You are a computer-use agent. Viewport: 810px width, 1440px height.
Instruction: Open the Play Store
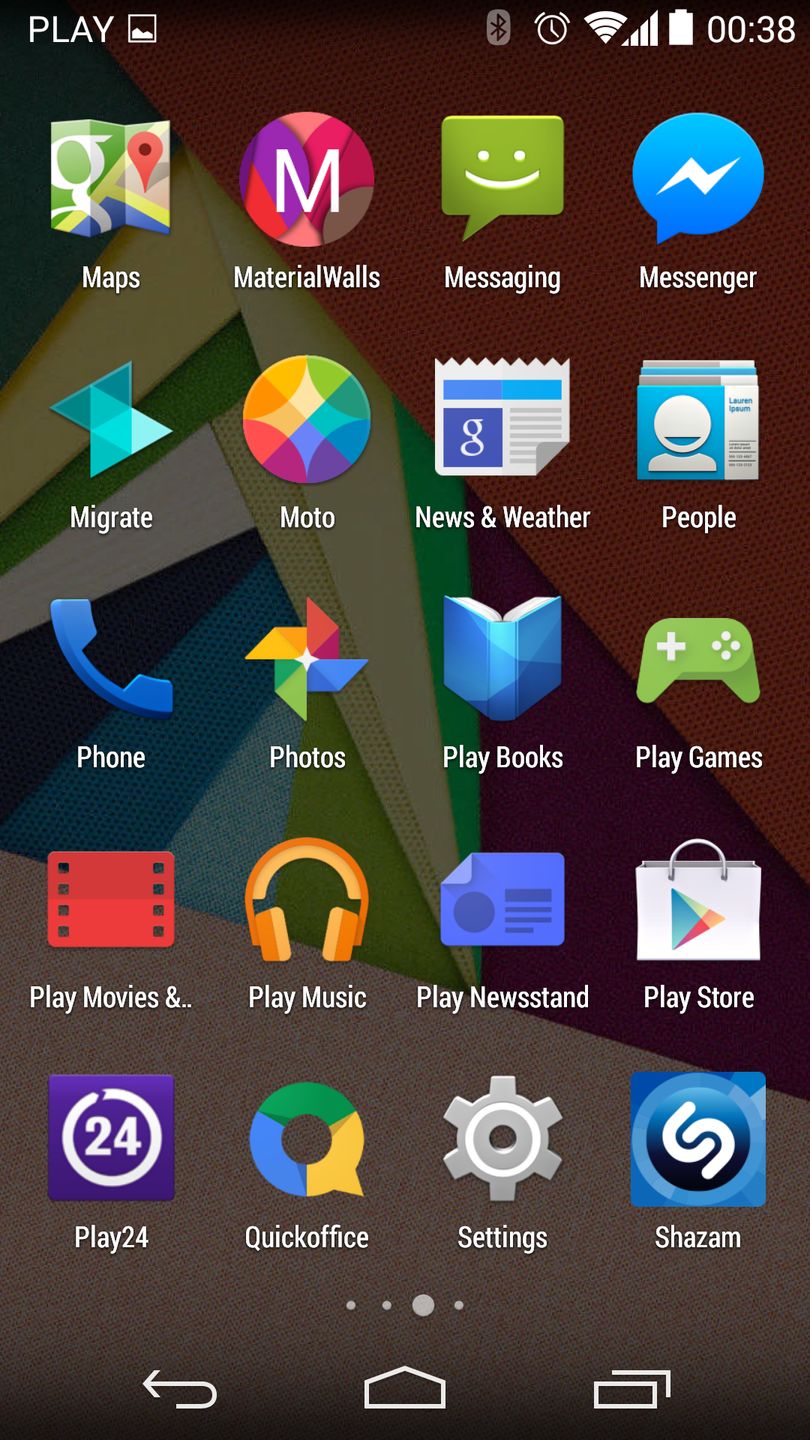(x=697, y=900)
